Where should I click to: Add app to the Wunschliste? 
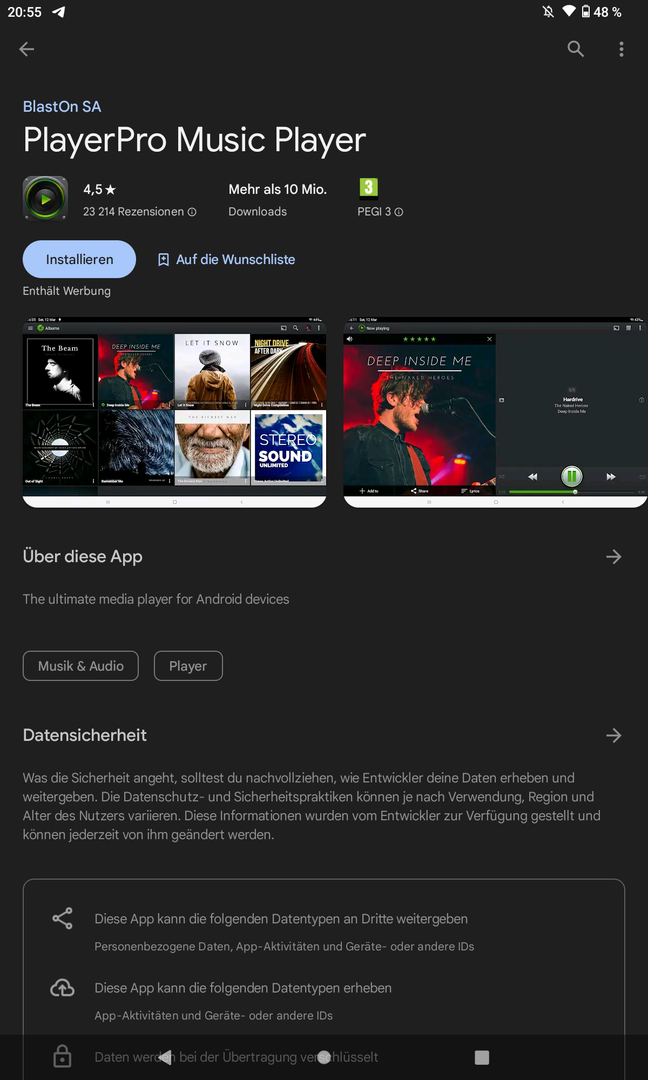[x=226, y=259]
